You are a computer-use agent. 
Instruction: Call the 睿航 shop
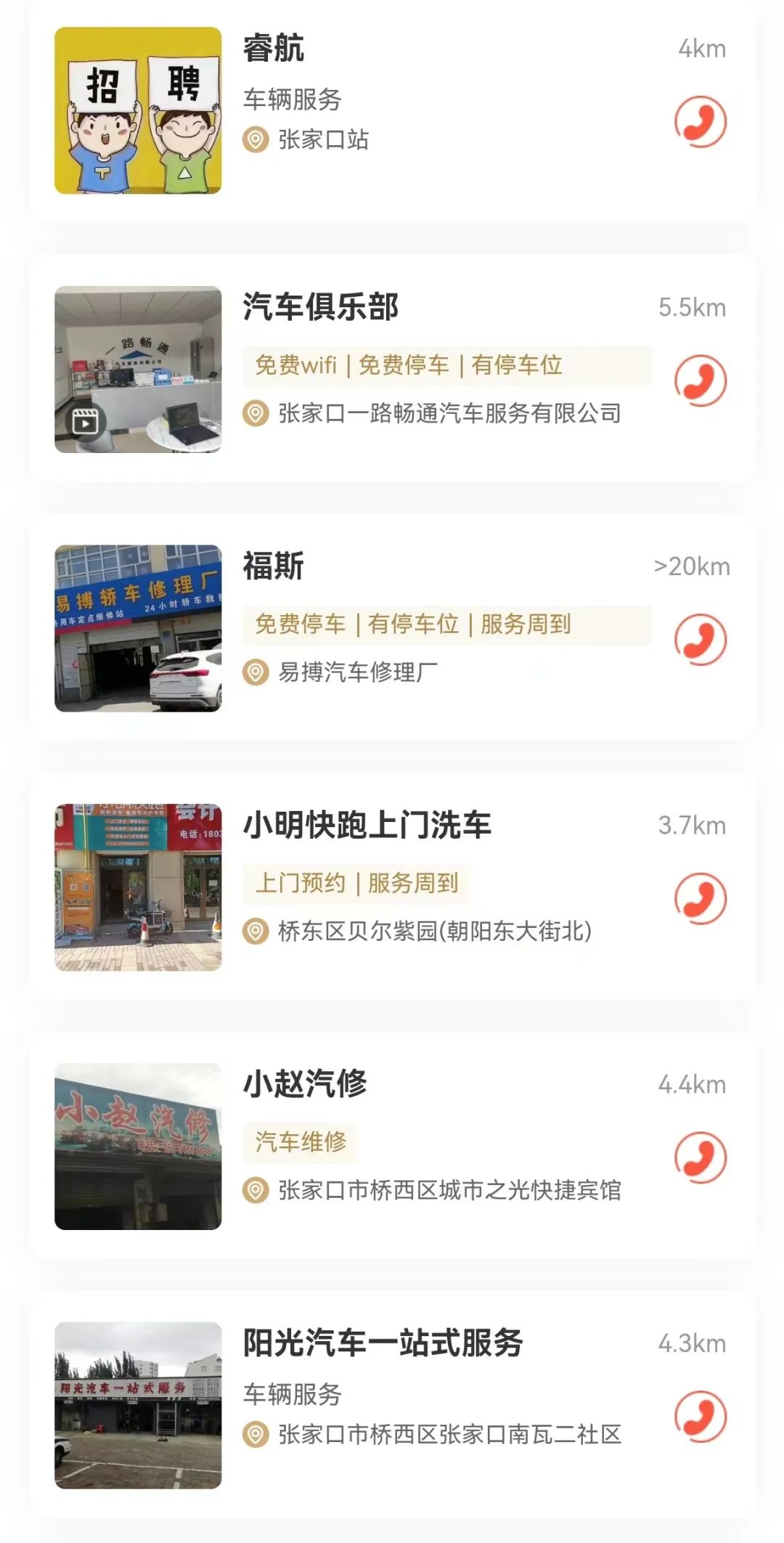(x=700, y=121)
